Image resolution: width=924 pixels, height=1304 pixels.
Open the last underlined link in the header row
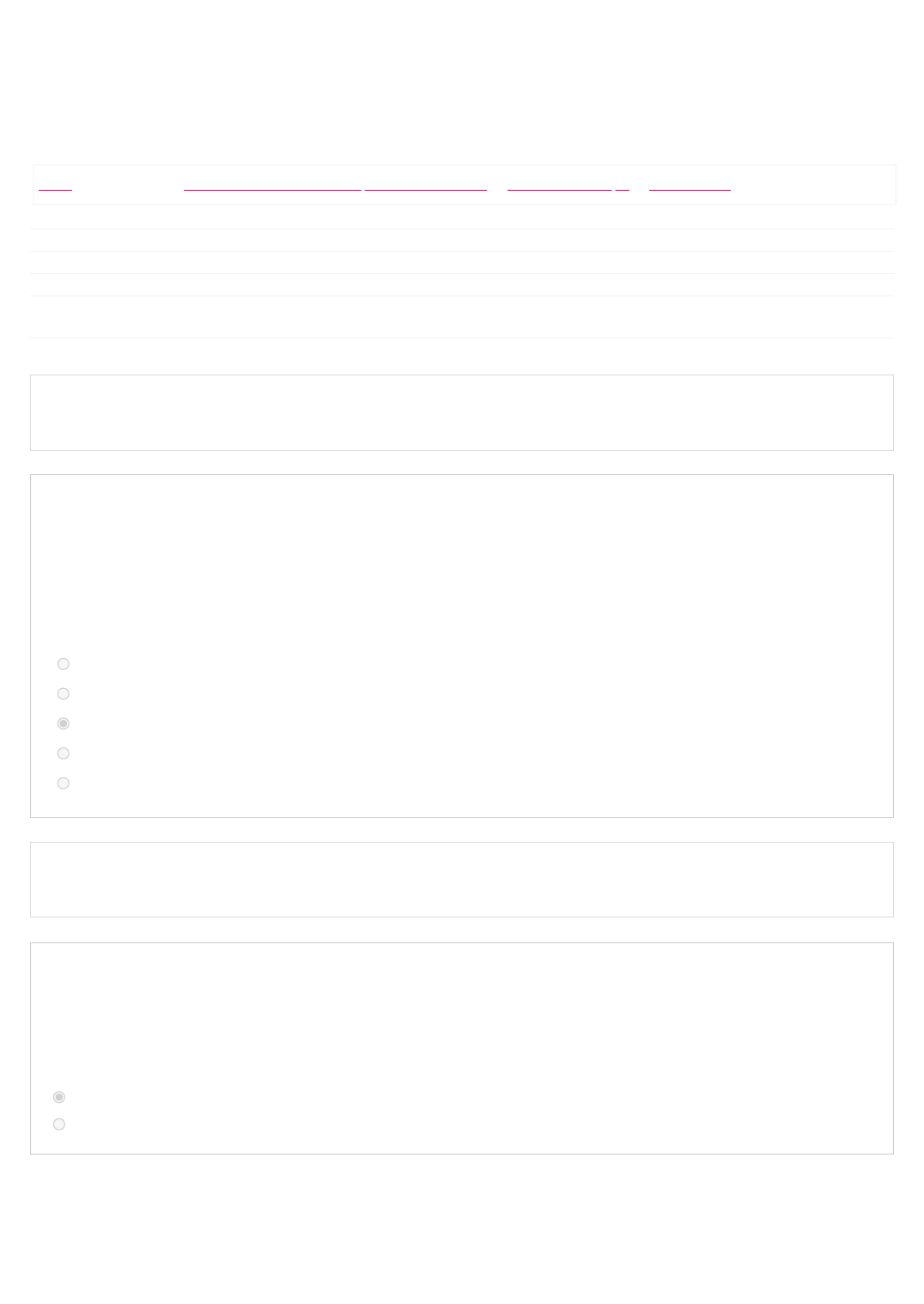690,185
